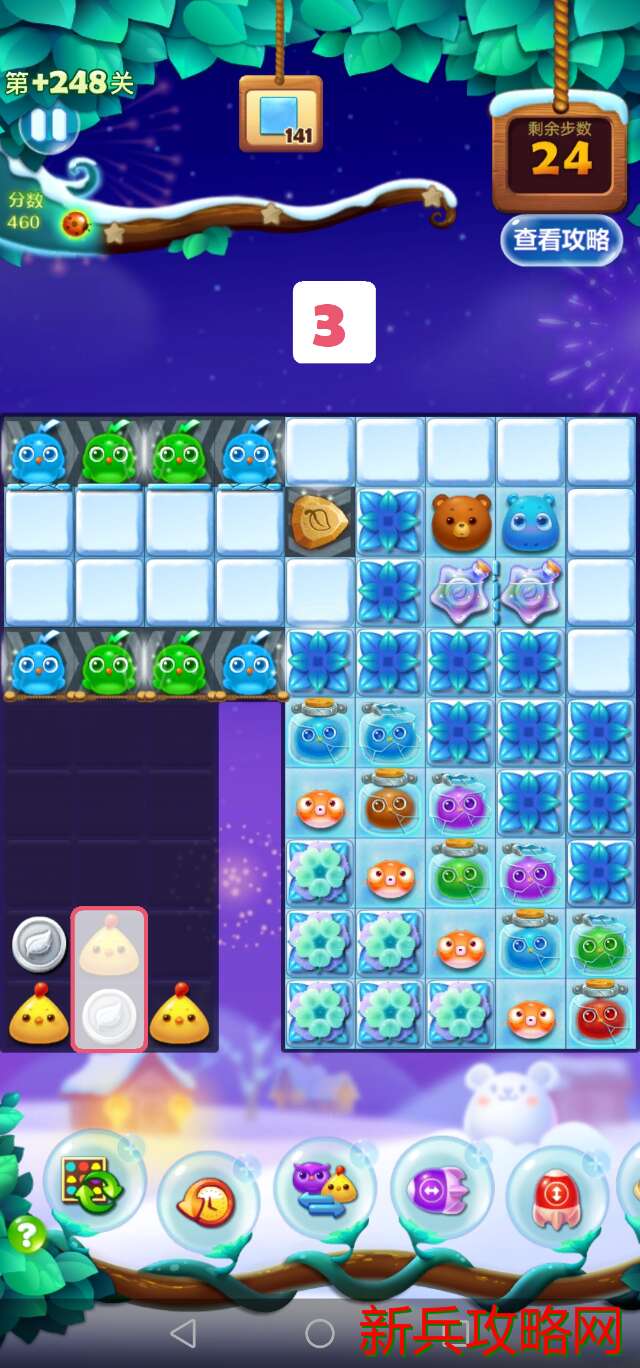Pause the game
The width and height of the screenshot is (640, 1368).
point(47,127)
